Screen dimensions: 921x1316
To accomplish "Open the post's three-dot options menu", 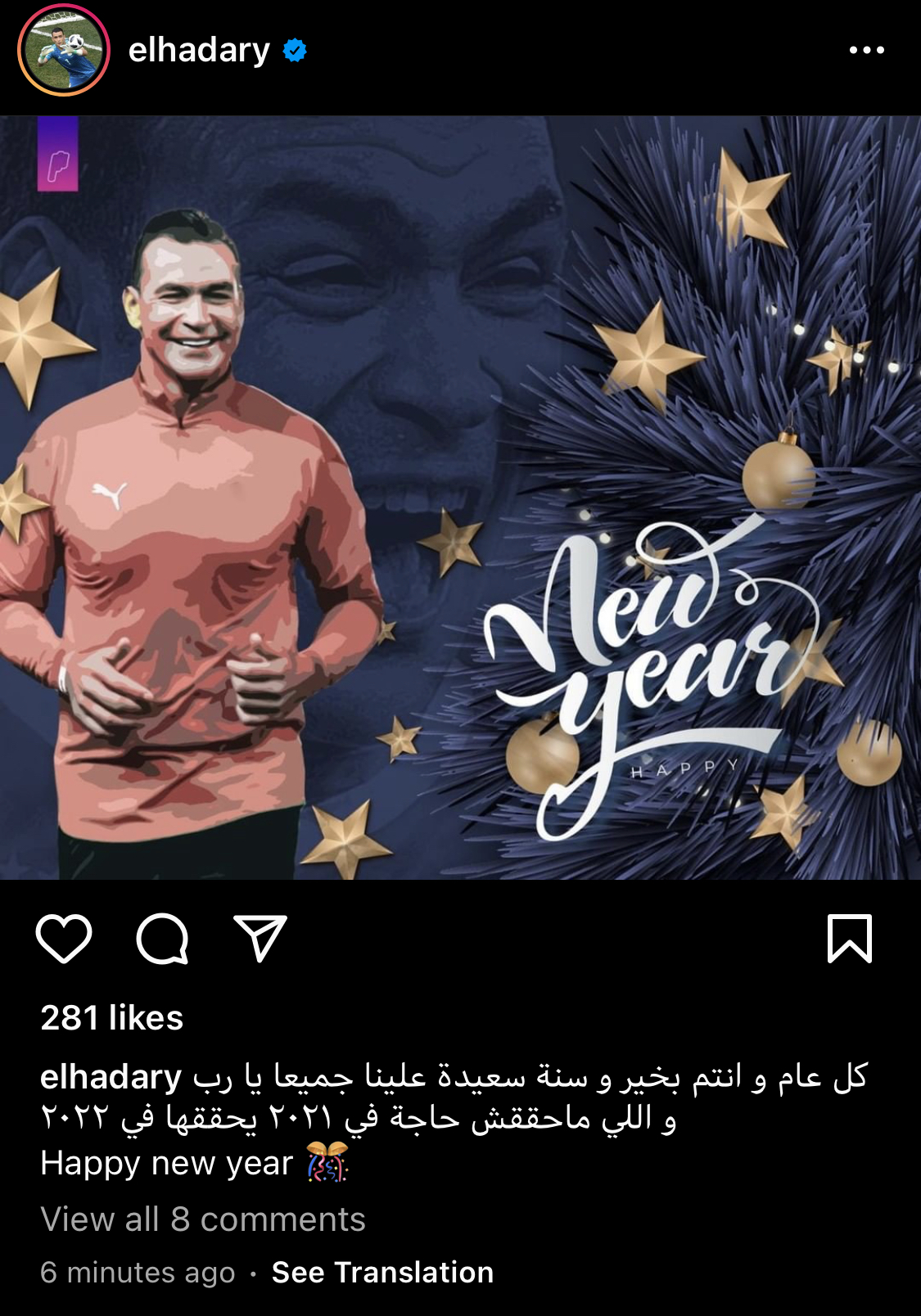I will (866, 51).
